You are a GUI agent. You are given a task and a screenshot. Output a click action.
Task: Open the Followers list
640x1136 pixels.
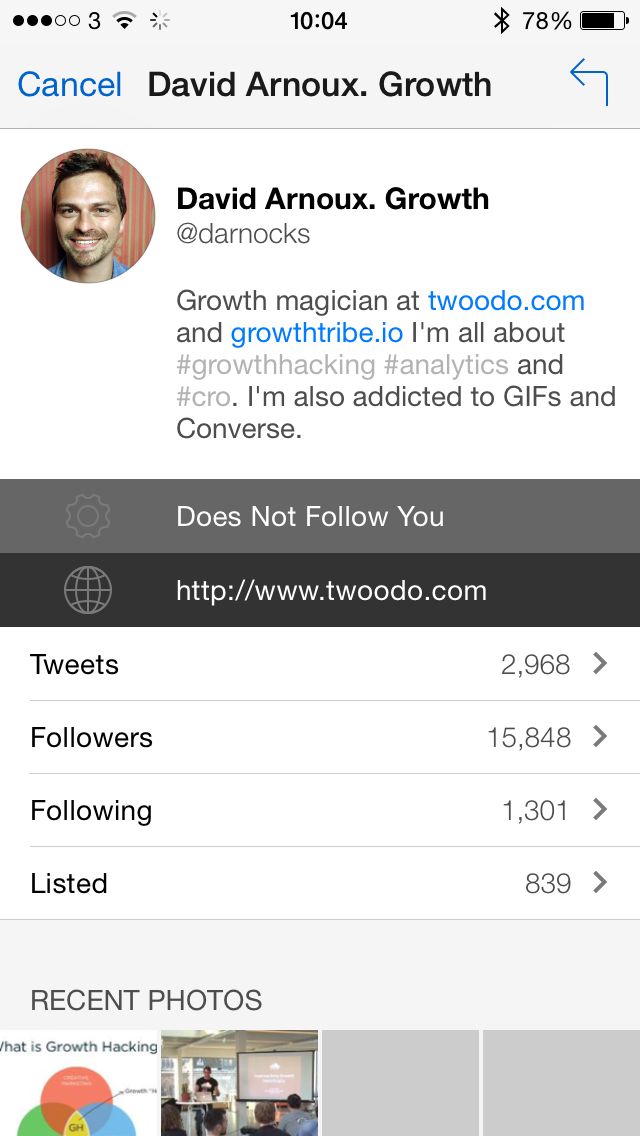(x=320, y=737)
